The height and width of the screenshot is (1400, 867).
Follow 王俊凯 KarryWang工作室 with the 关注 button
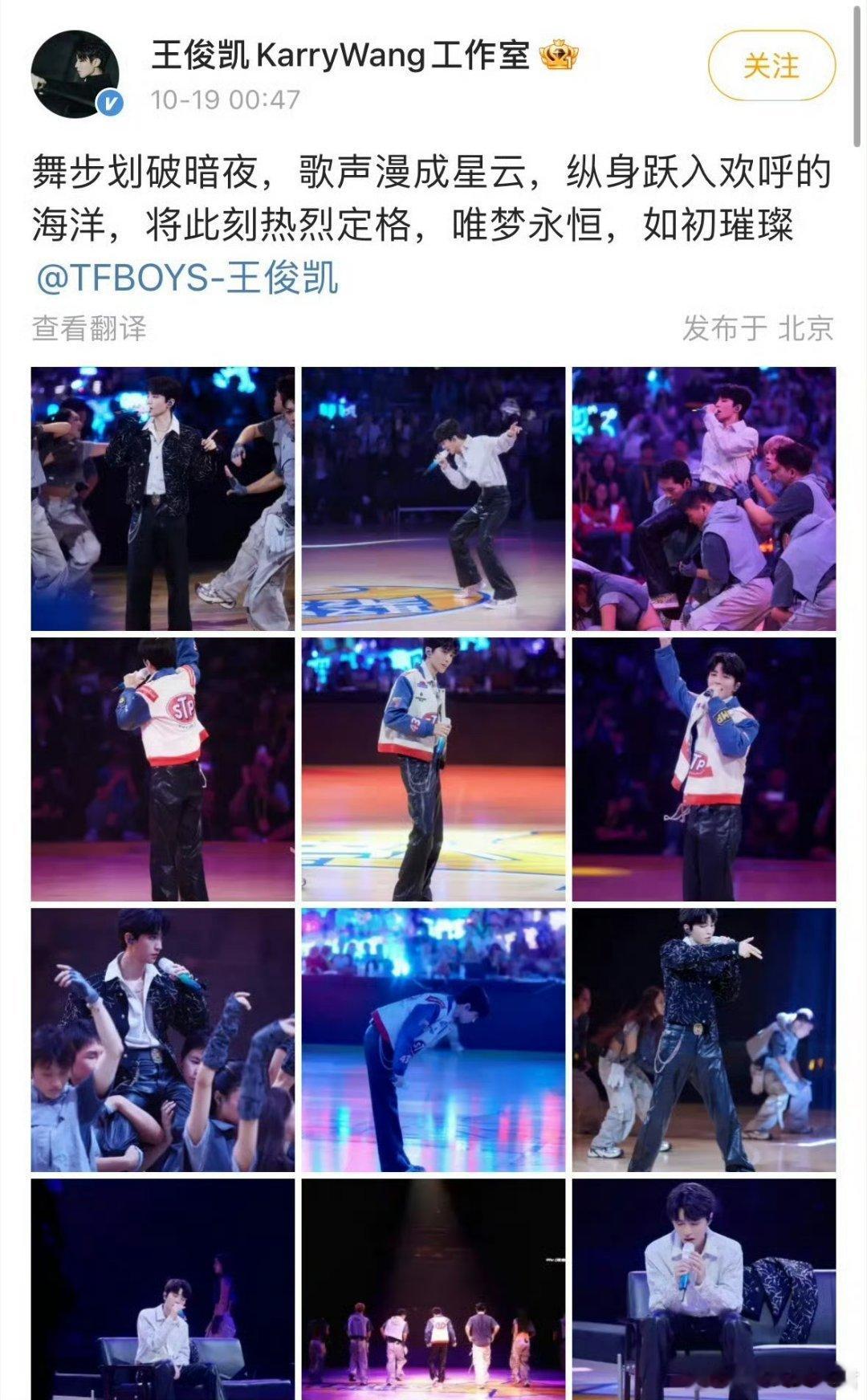pos(771,66)
